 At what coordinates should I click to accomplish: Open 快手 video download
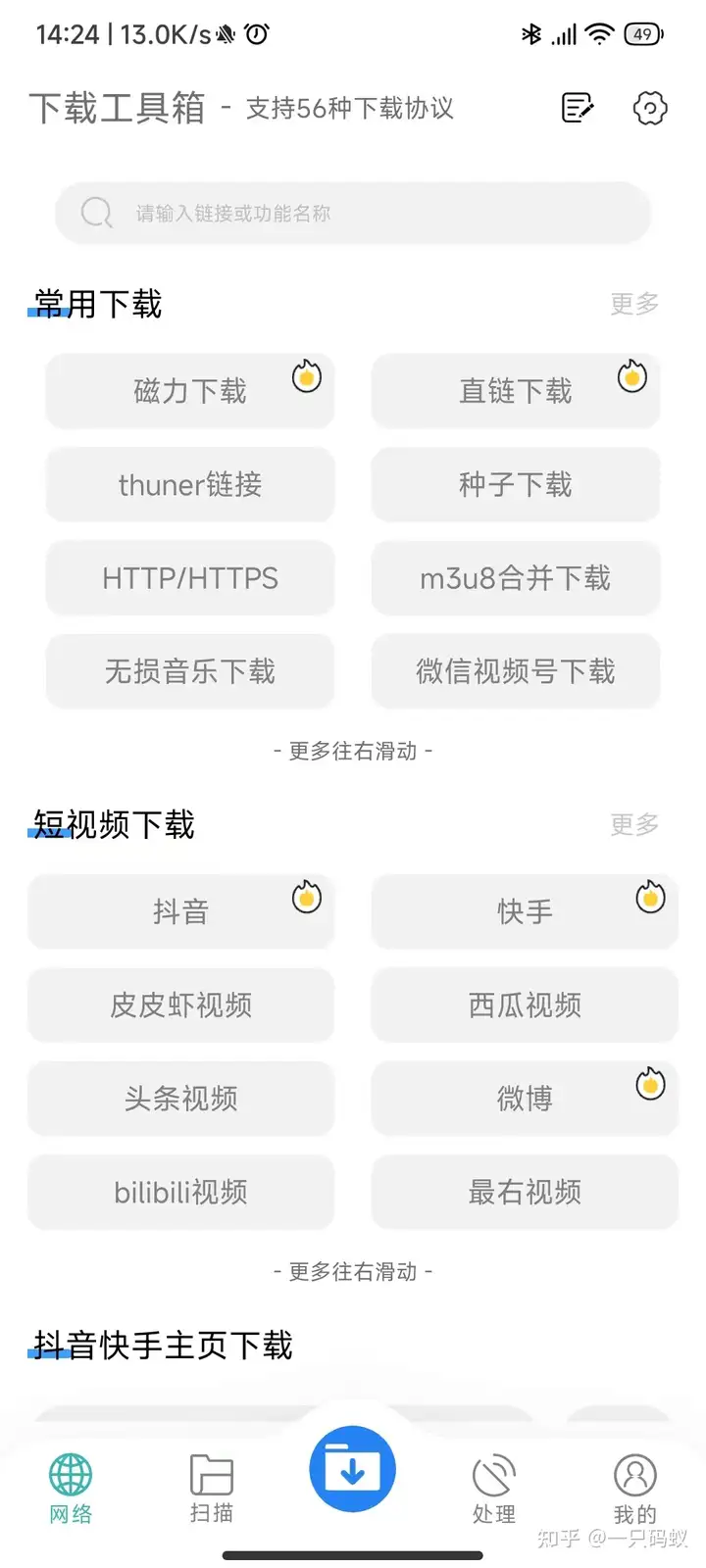[525, 911]
